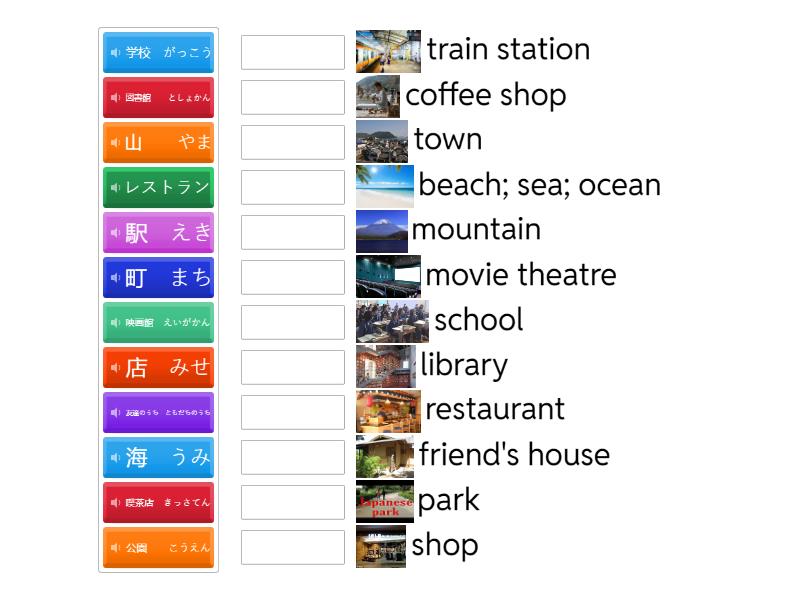The image size is (800, 600).
Task: Tap the answer box beside train station
Action: (292, 52)
